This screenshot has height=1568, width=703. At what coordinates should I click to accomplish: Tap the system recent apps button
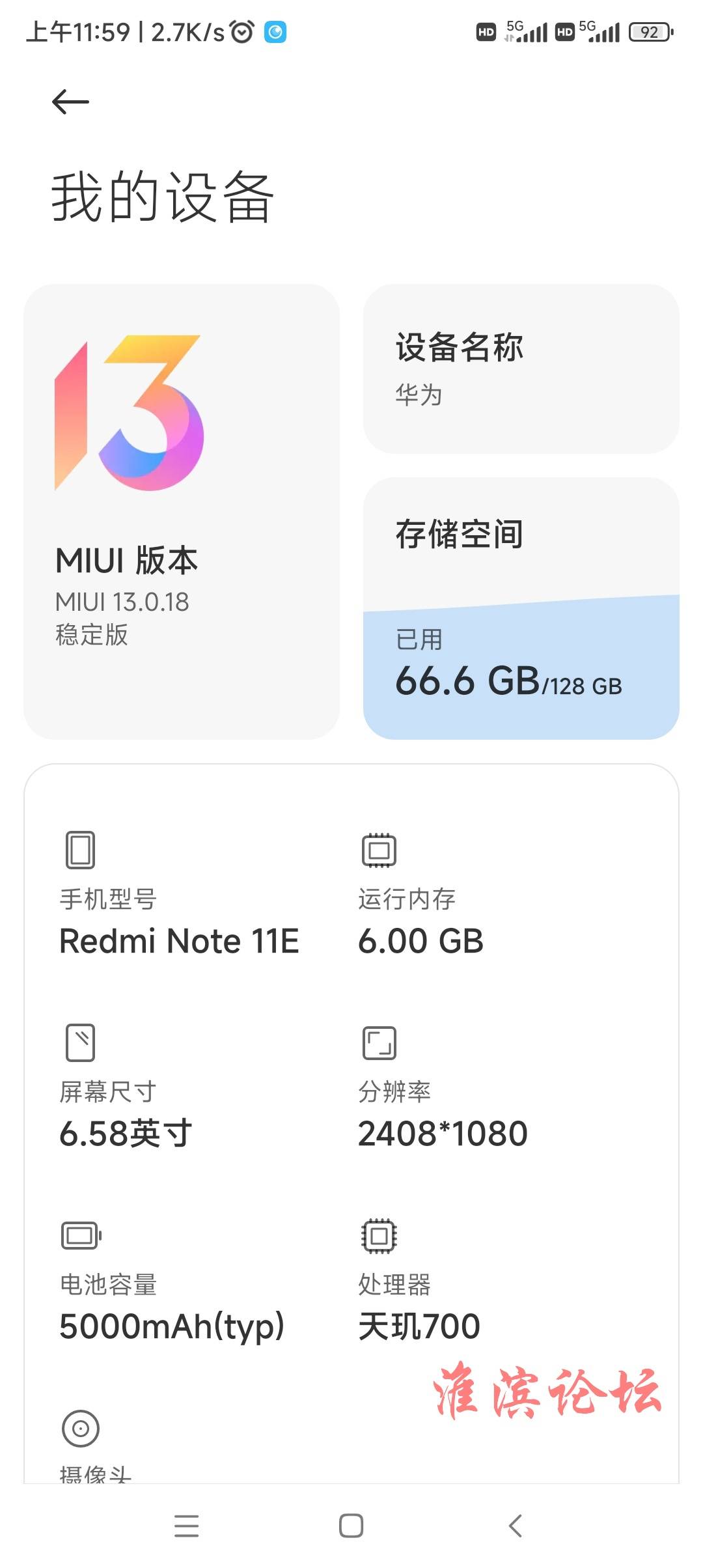point(187,1526)
